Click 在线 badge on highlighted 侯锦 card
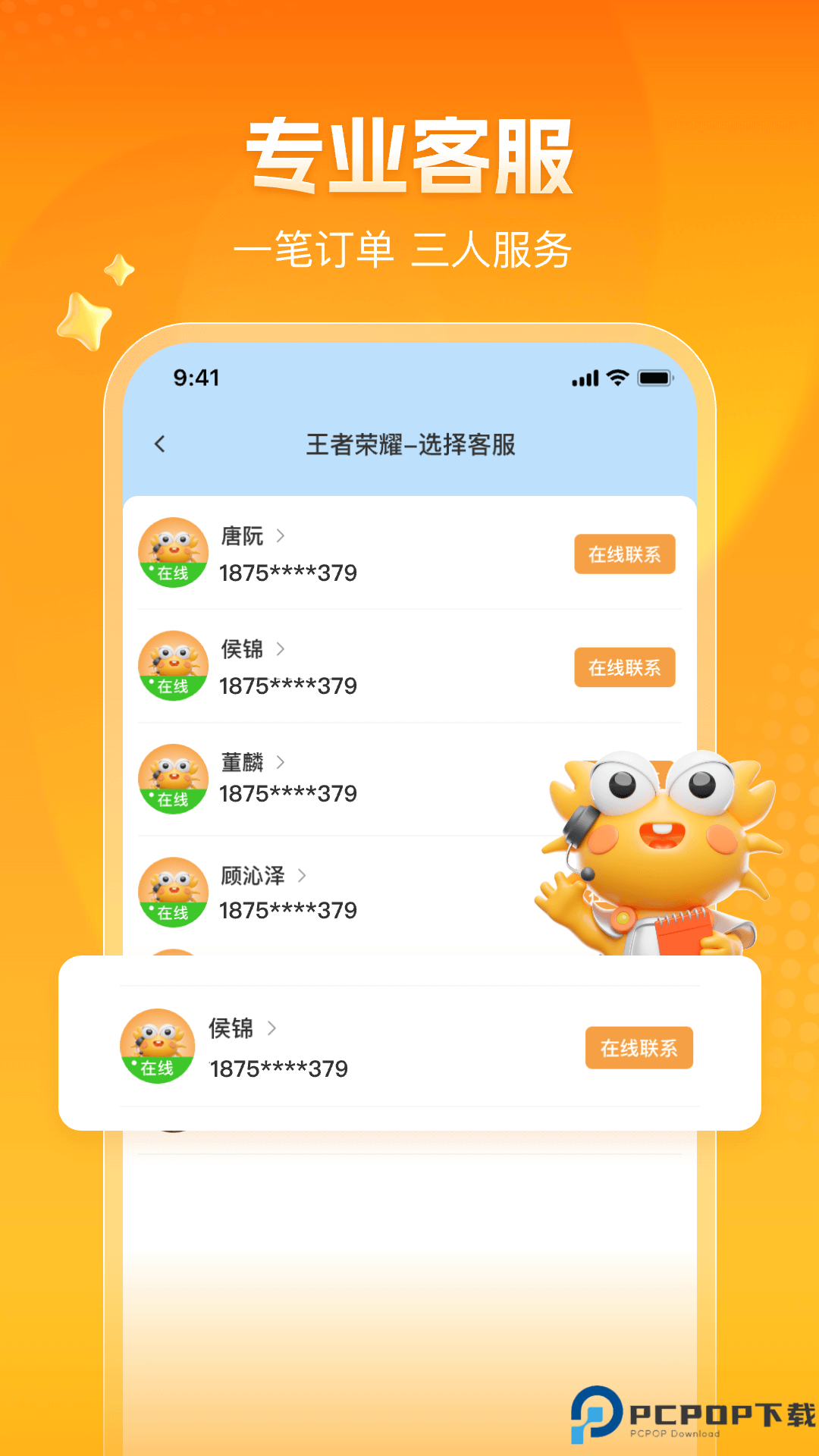Image resolution: width=819 pixels, height=1456 pixels. 157,1066
